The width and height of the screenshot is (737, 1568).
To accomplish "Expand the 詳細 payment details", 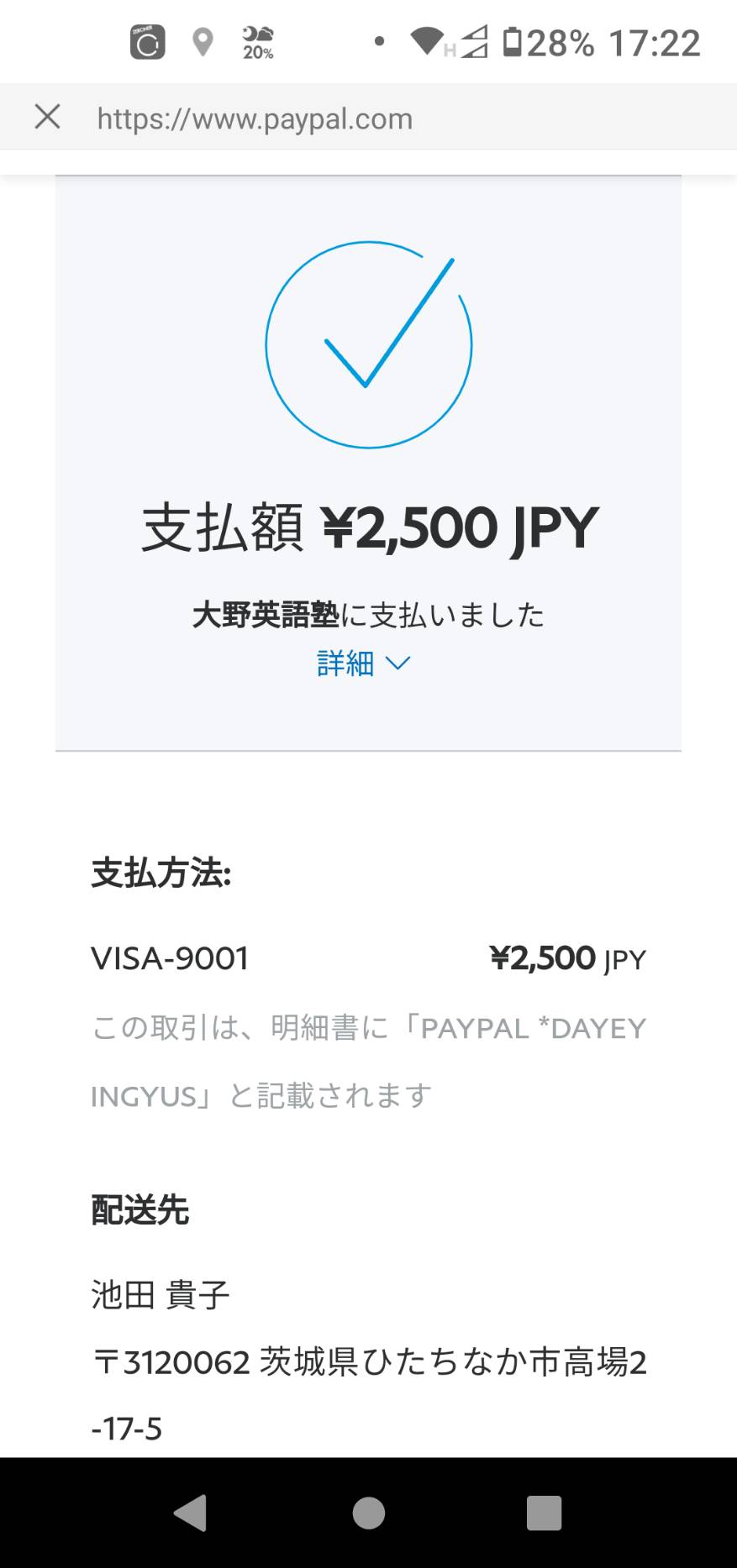I will (363, 663).
